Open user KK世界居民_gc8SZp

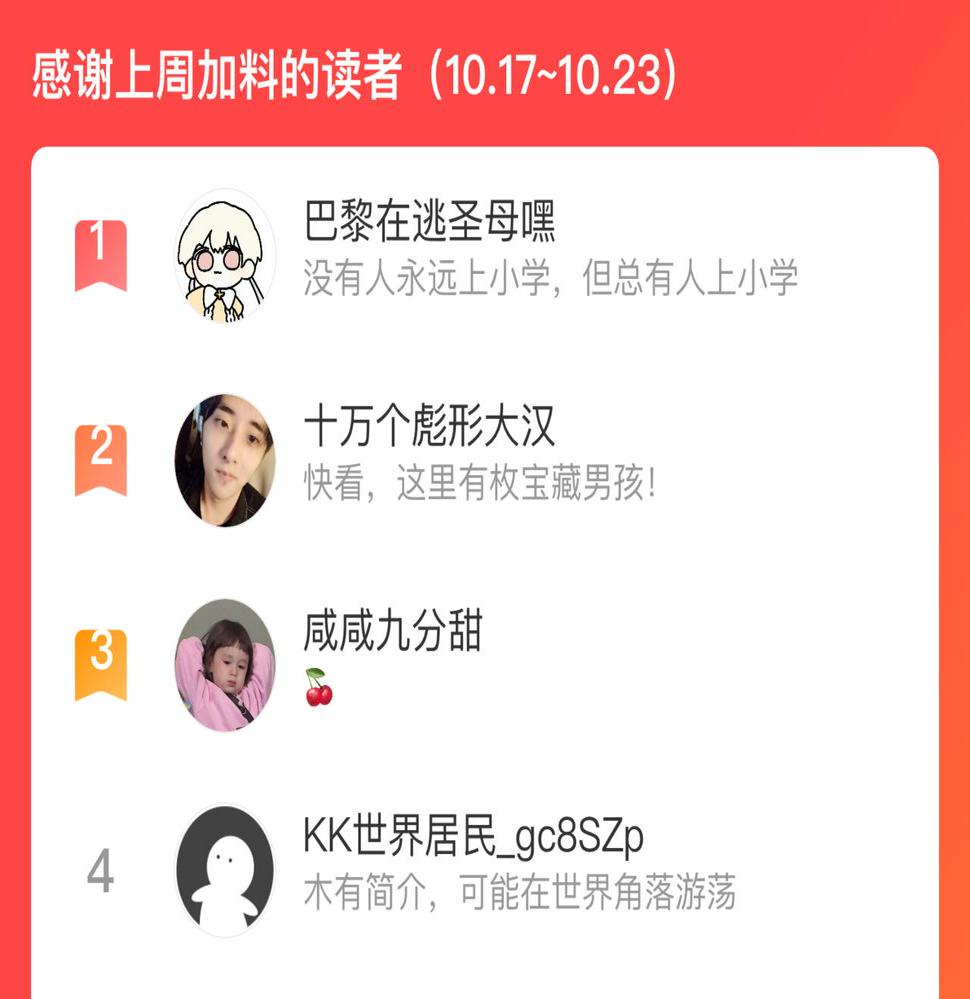pyautogui.click(x=473, y=837)
